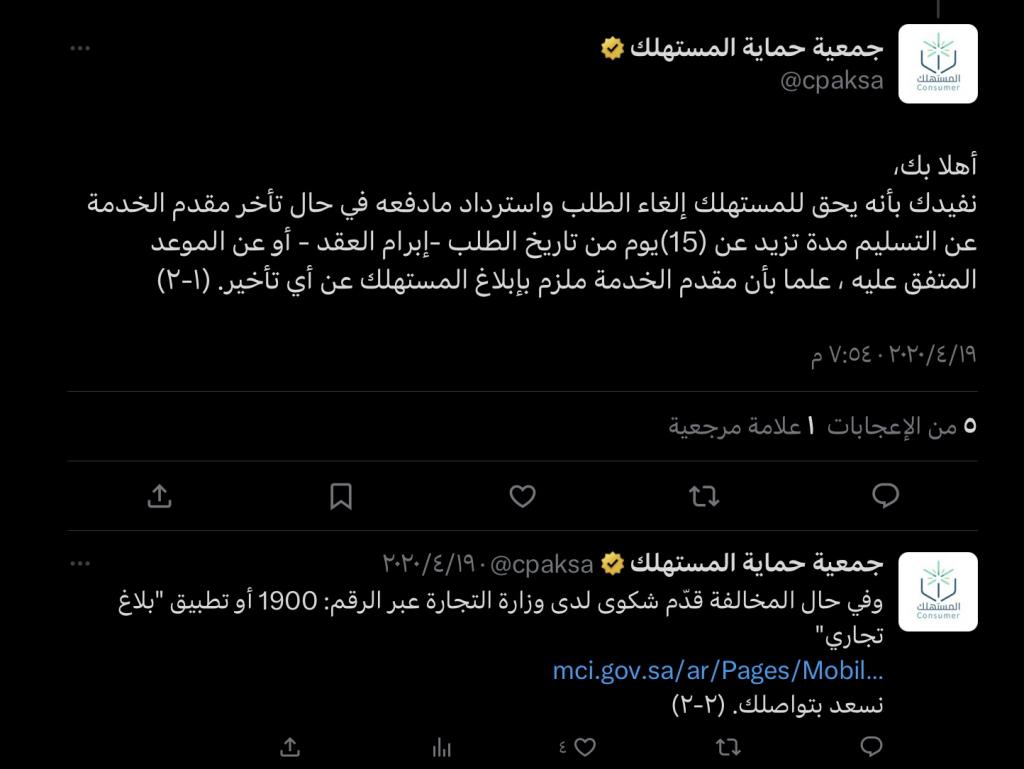Open the profile avatar on the reply tweet

(x=938, y=591)
